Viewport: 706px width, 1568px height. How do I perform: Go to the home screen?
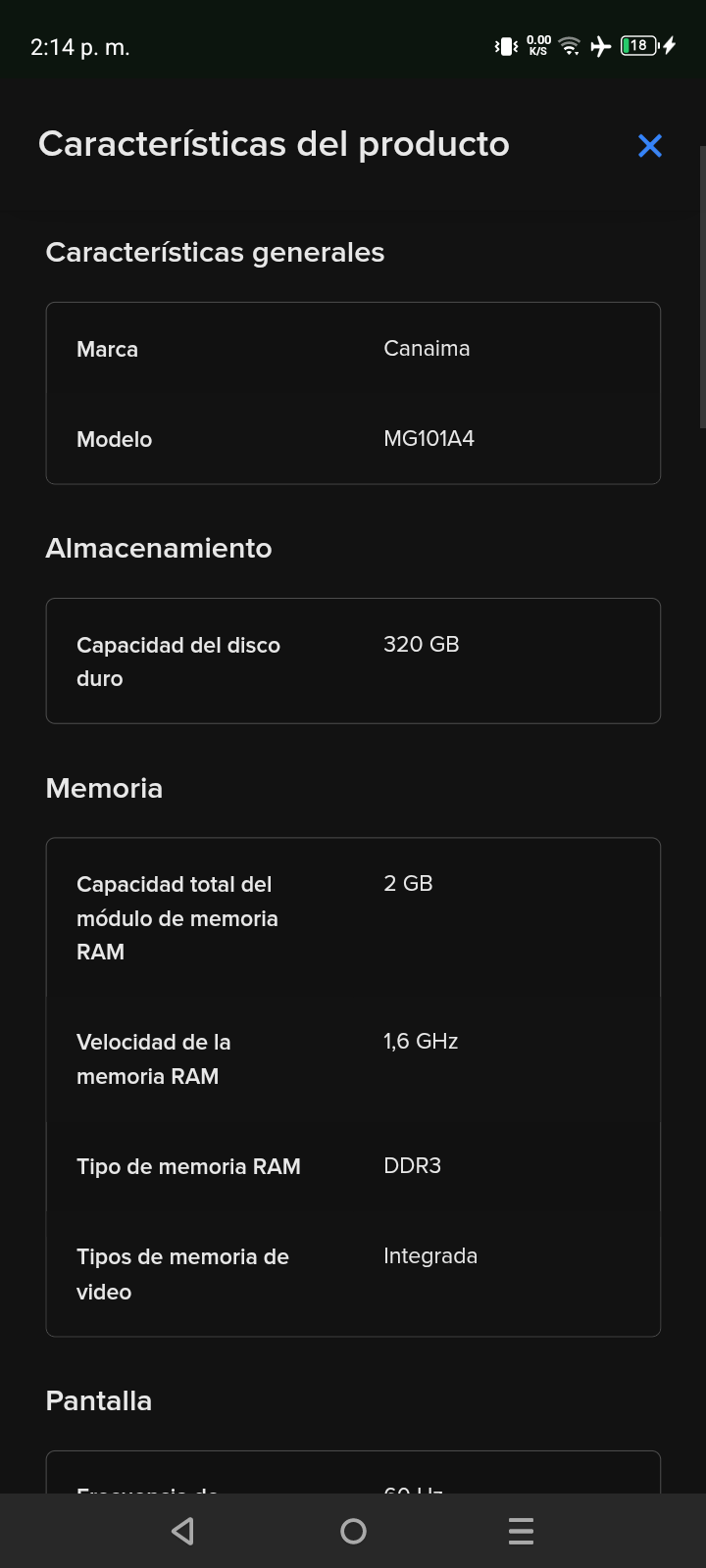pyautogui.click(x=353, y=1531)
